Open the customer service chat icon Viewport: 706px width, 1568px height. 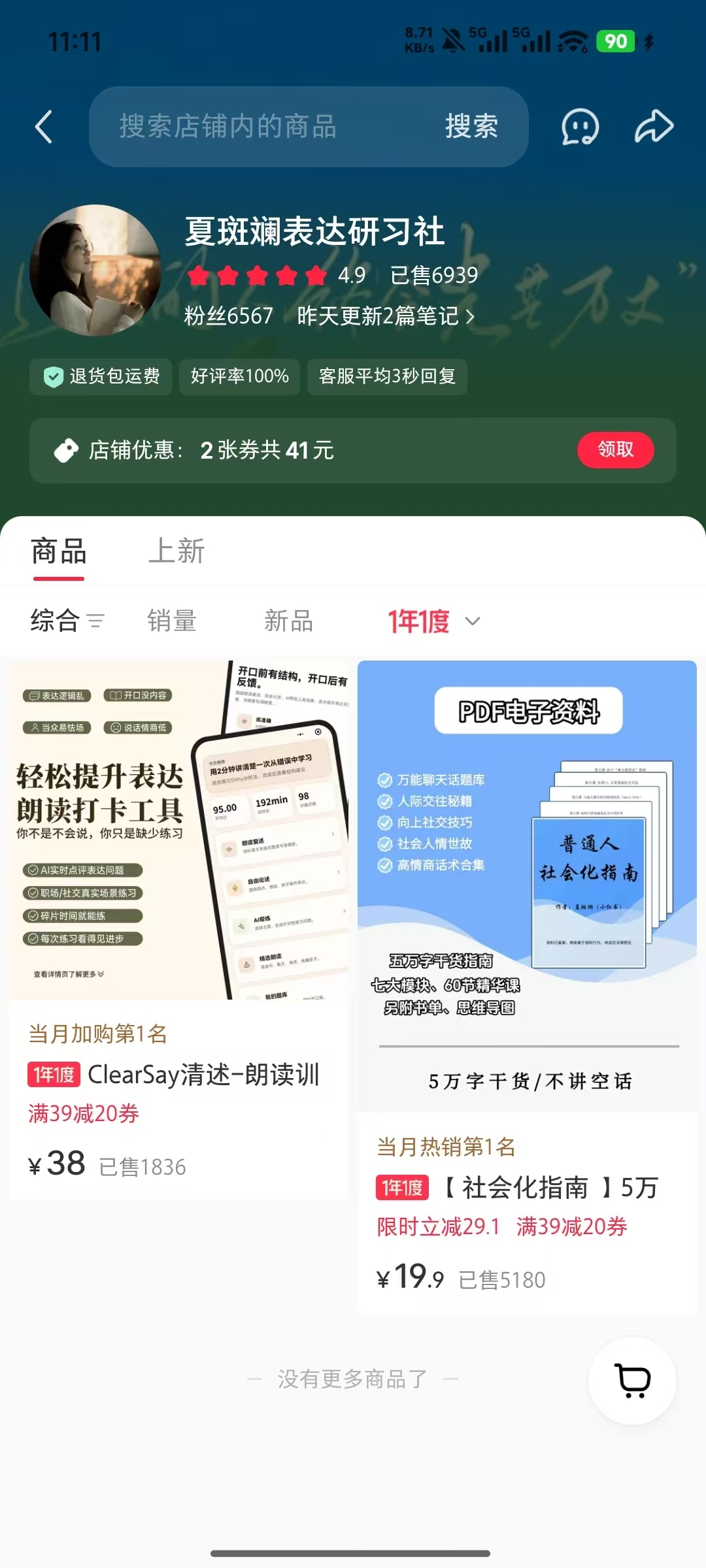click(580, 127)
